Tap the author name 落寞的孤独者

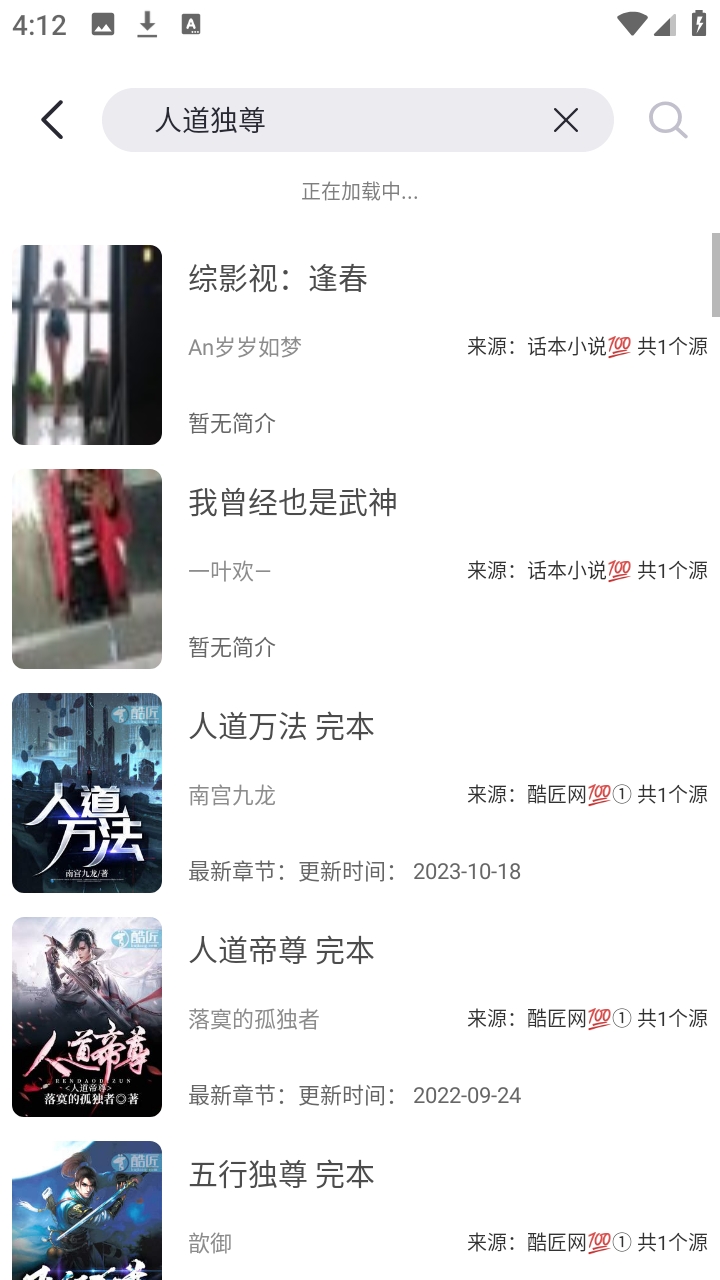pos(249,1019)
